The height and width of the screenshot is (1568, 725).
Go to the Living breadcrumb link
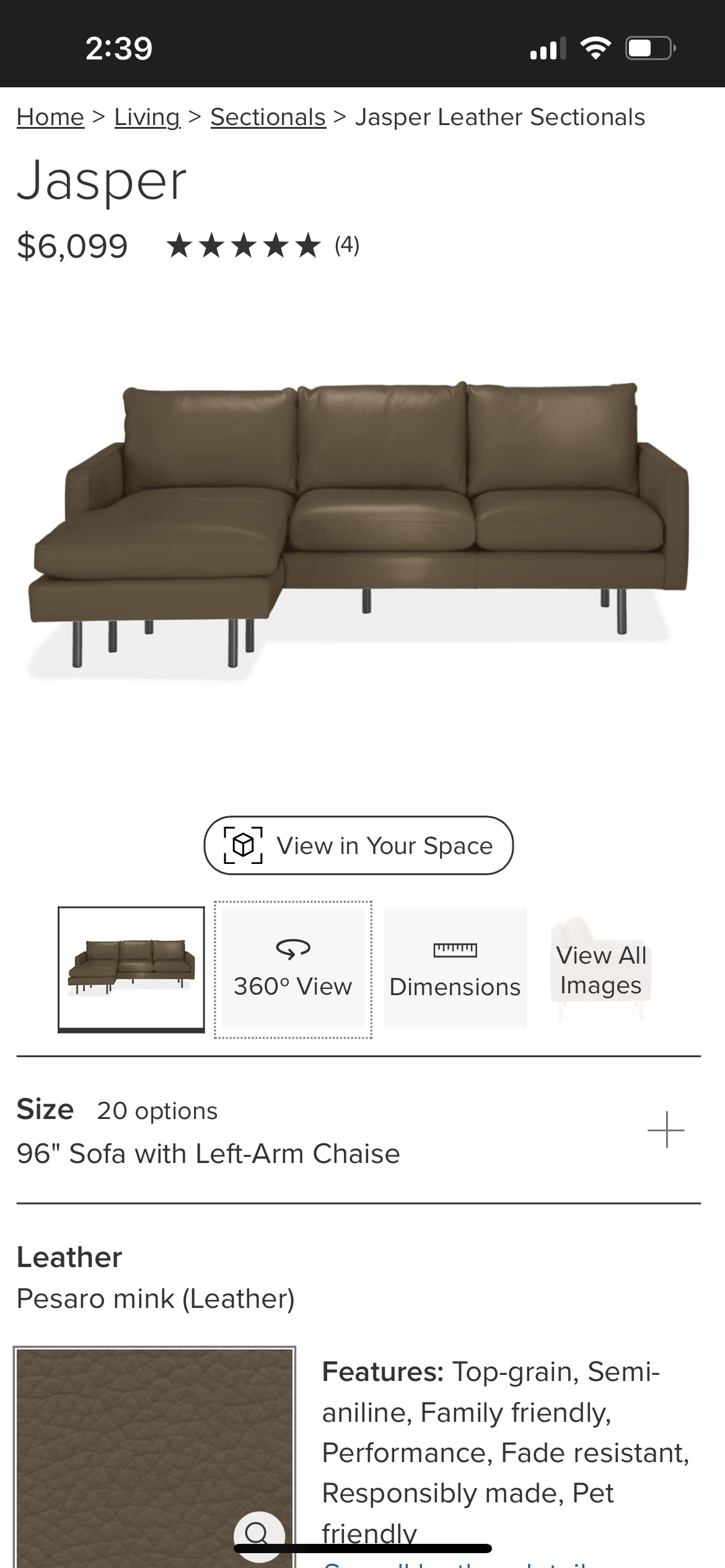(147, 117)
